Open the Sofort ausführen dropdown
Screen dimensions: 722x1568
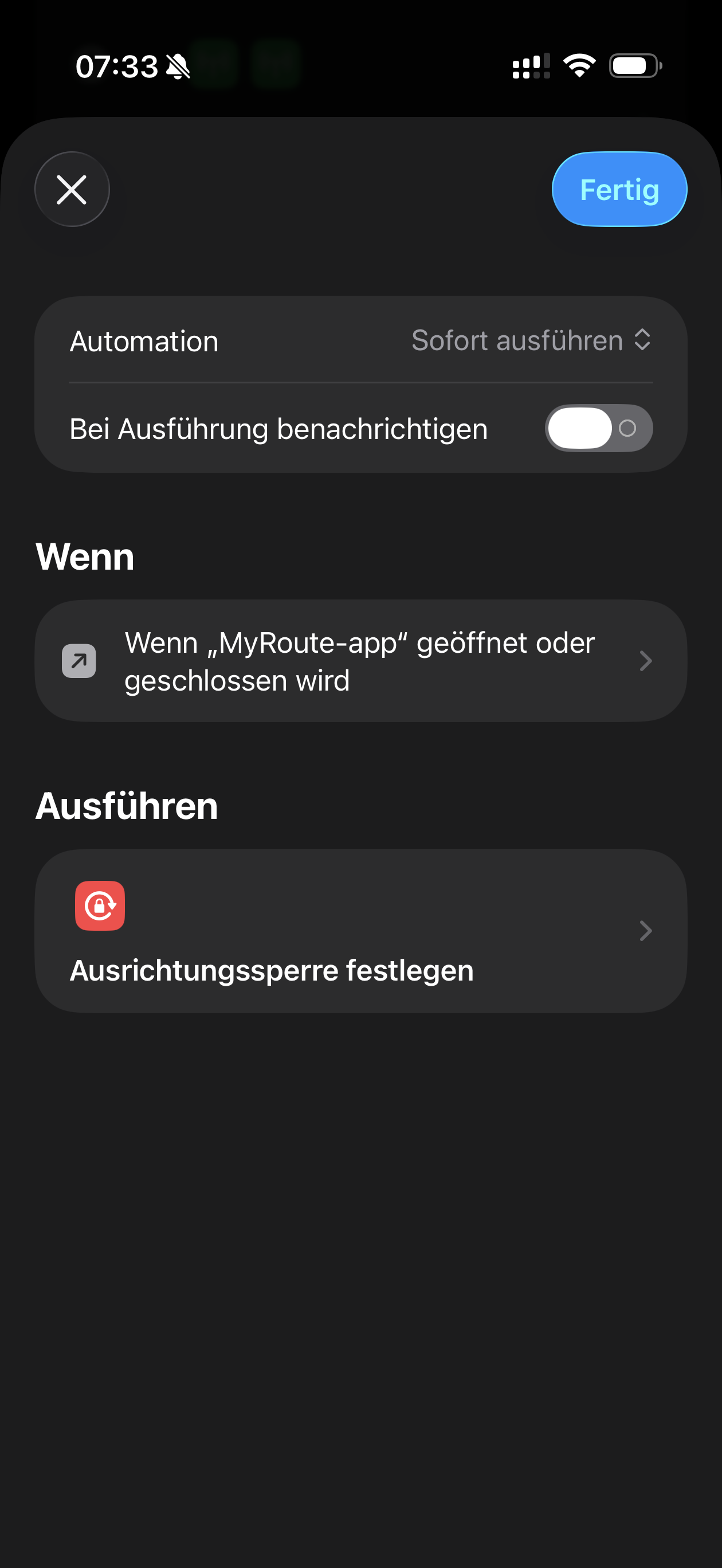point(531,340)
